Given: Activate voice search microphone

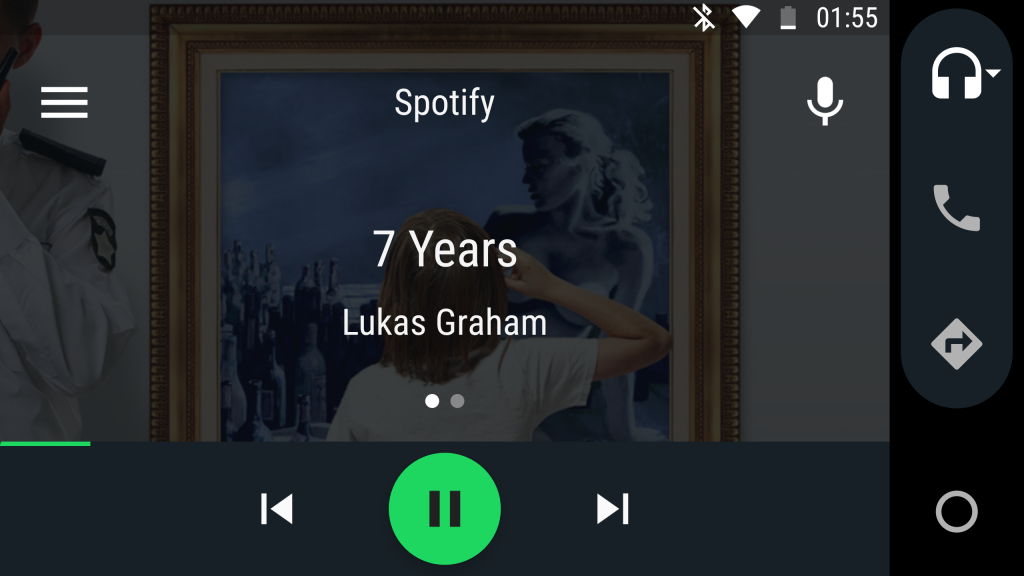Looking at the screenshot, I should click(825, 102).
